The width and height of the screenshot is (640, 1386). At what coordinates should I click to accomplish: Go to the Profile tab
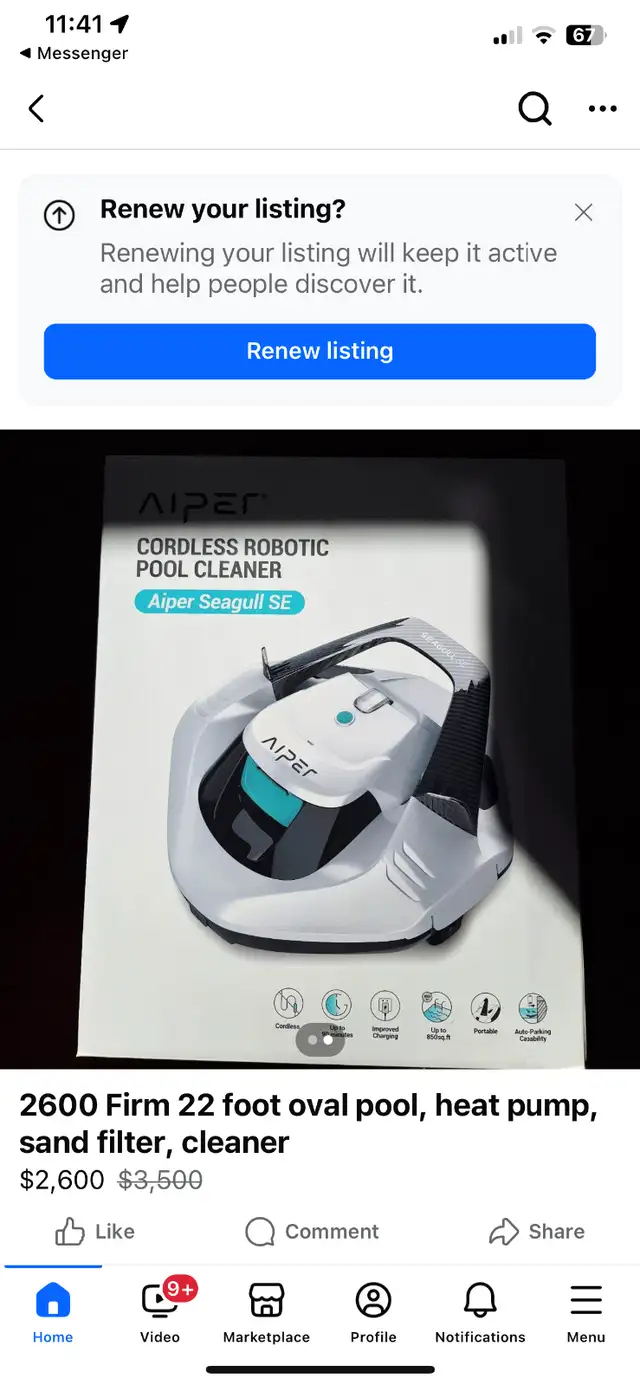[x=373, y=1313]
